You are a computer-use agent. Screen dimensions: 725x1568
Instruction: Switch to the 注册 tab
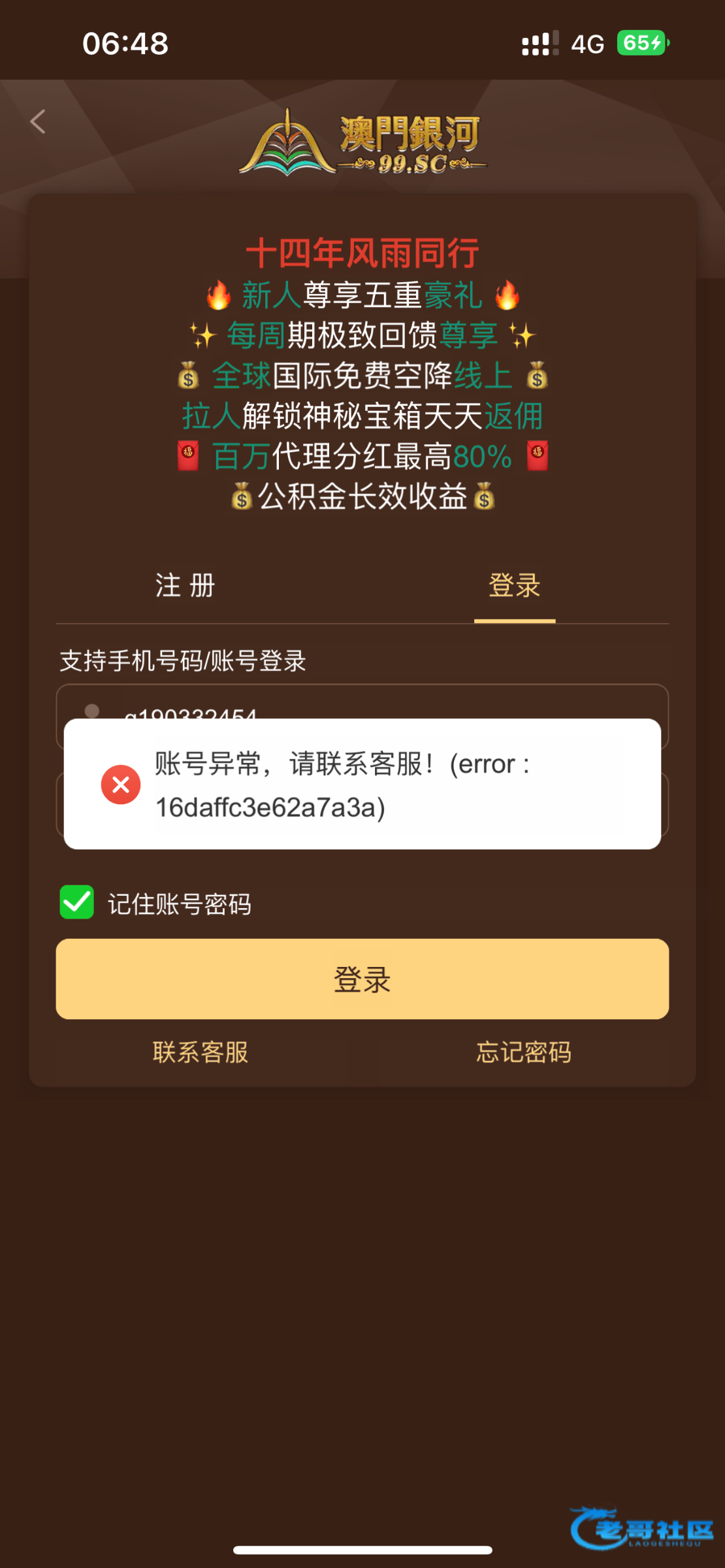click(185, 585)
